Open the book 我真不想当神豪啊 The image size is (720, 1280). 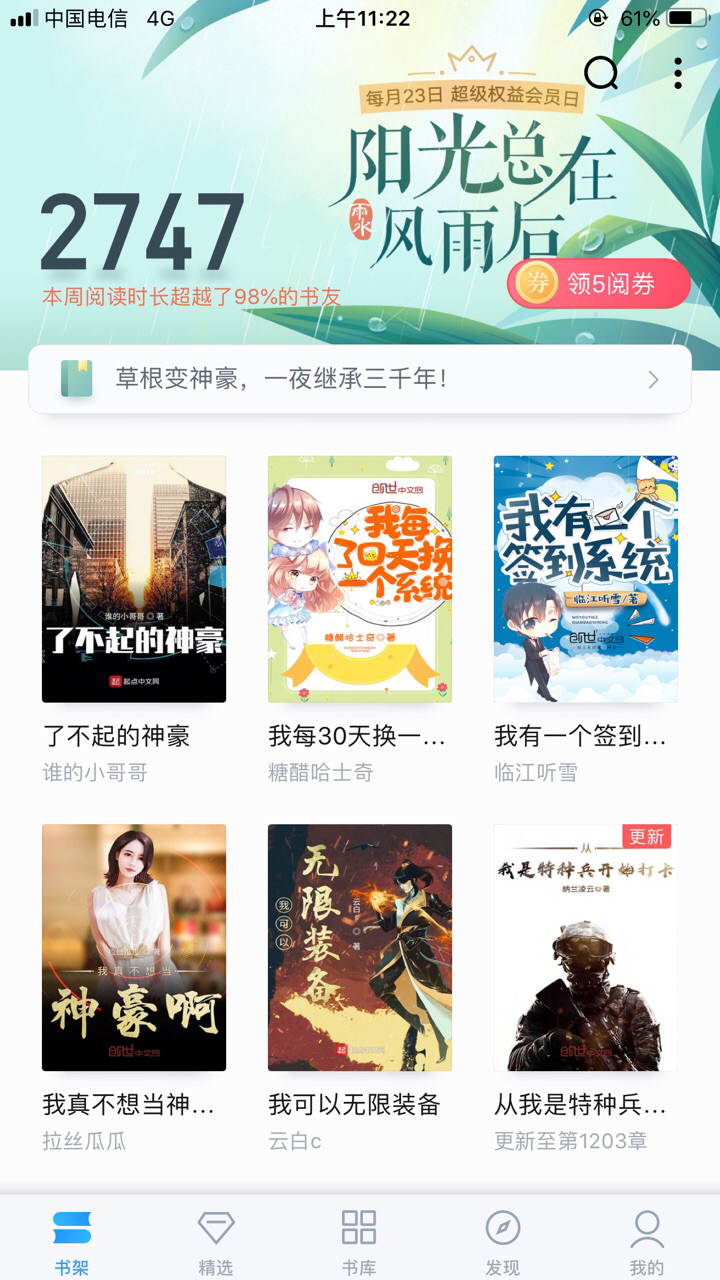pyautogui.click(x=134, y=947)
